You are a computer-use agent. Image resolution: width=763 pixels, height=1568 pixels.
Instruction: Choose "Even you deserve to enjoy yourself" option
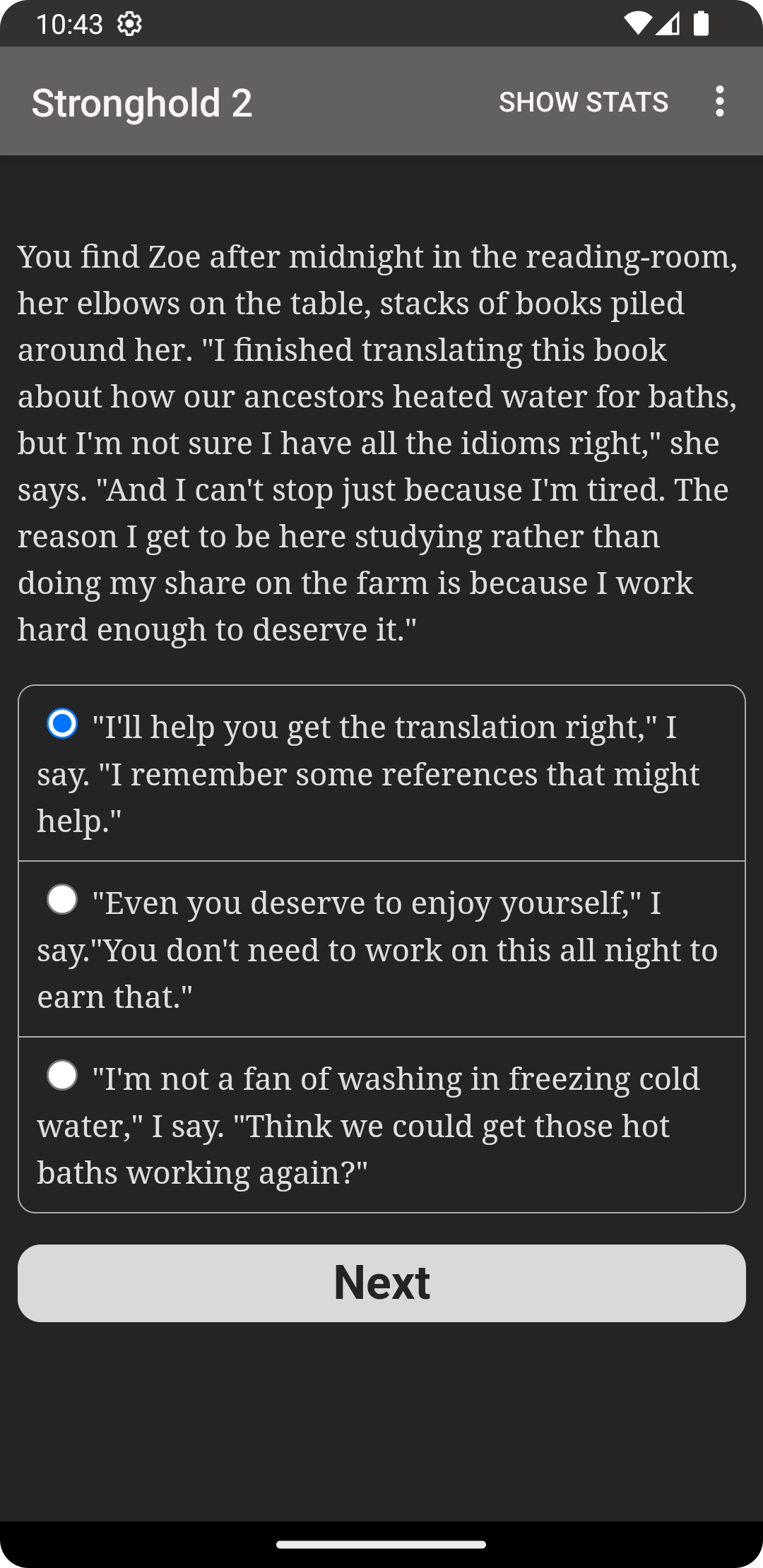(x=62, y=900)
